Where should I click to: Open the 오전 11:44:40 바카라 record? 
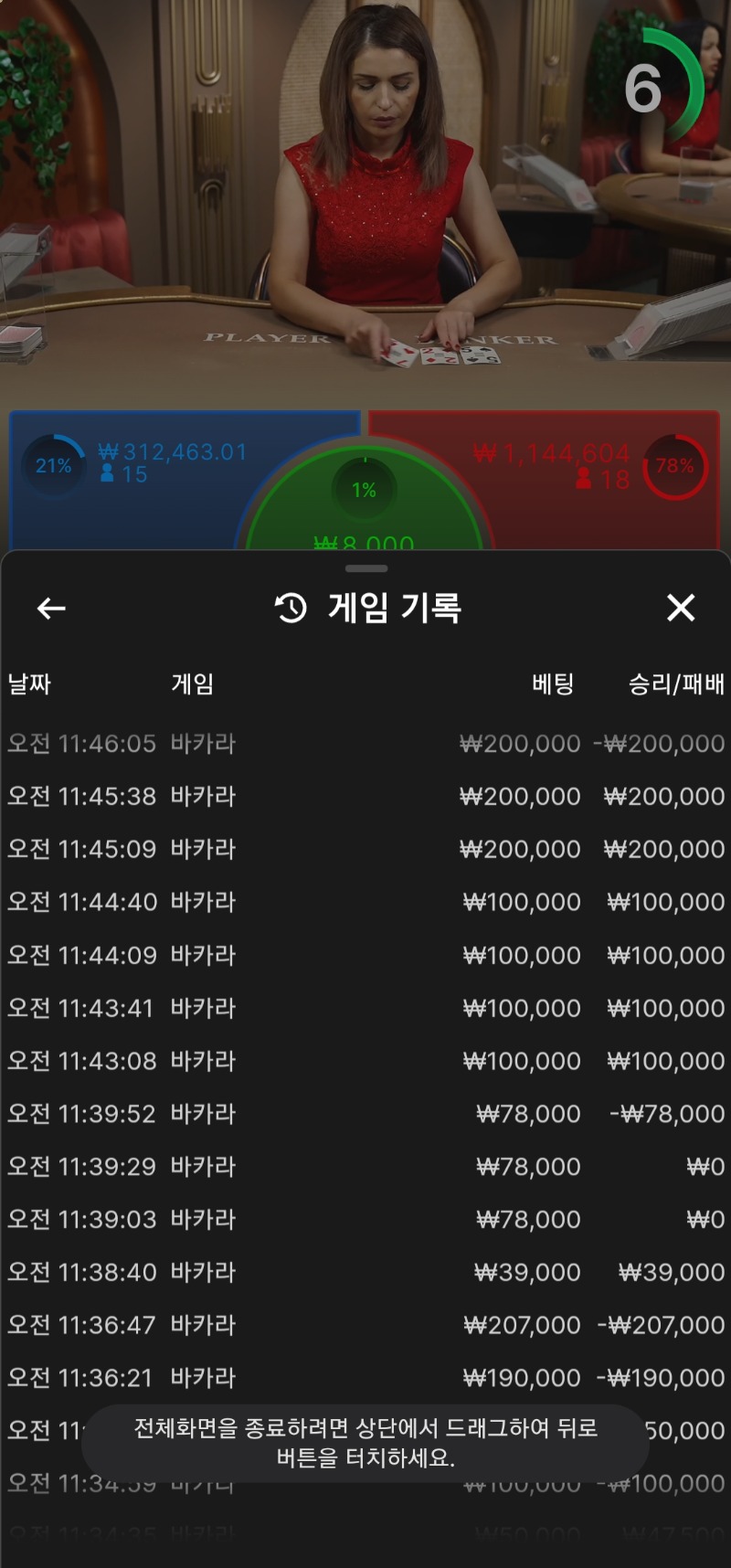pyautogui.click(x=365, y=903)
